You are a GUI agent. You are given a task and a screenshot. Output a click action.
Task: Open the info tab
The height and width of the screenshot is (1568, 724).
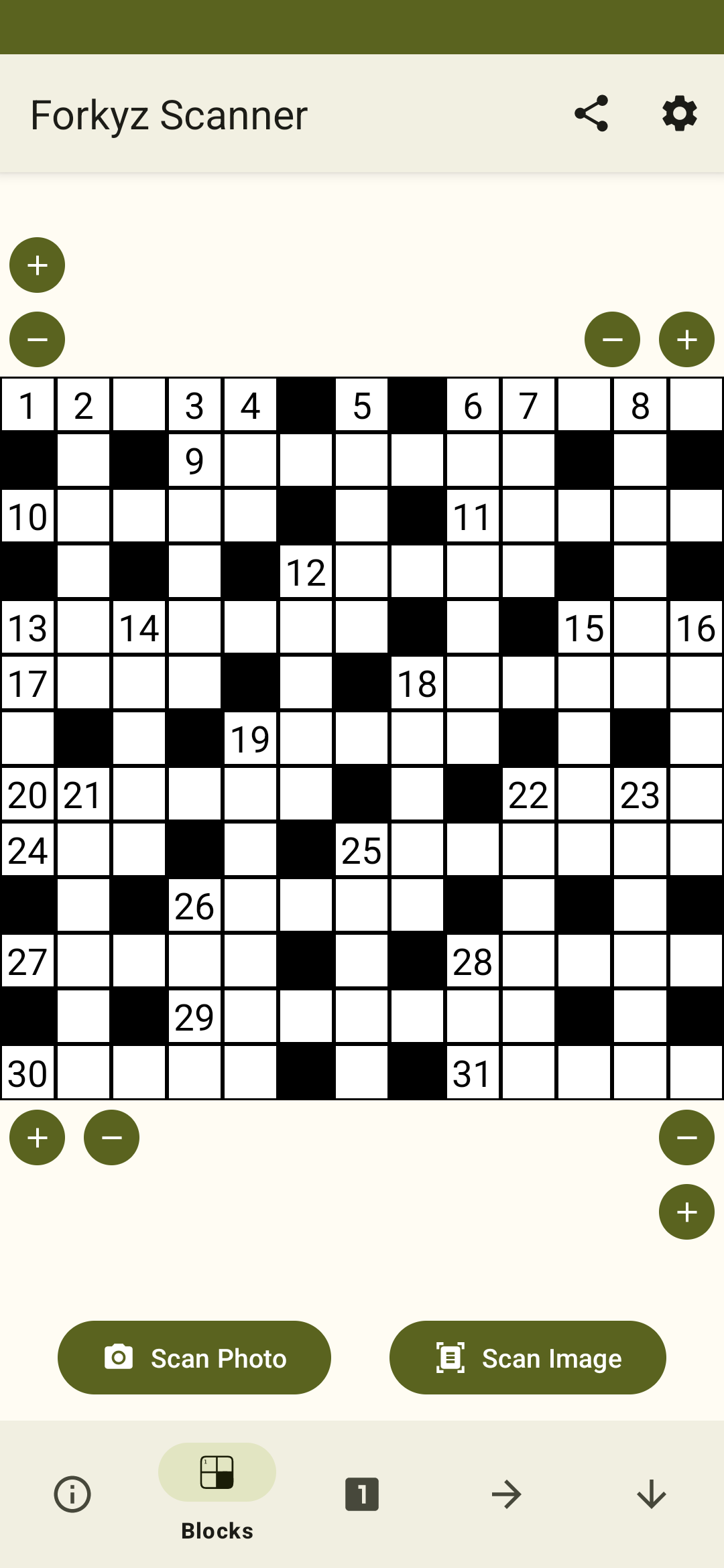72,1494
